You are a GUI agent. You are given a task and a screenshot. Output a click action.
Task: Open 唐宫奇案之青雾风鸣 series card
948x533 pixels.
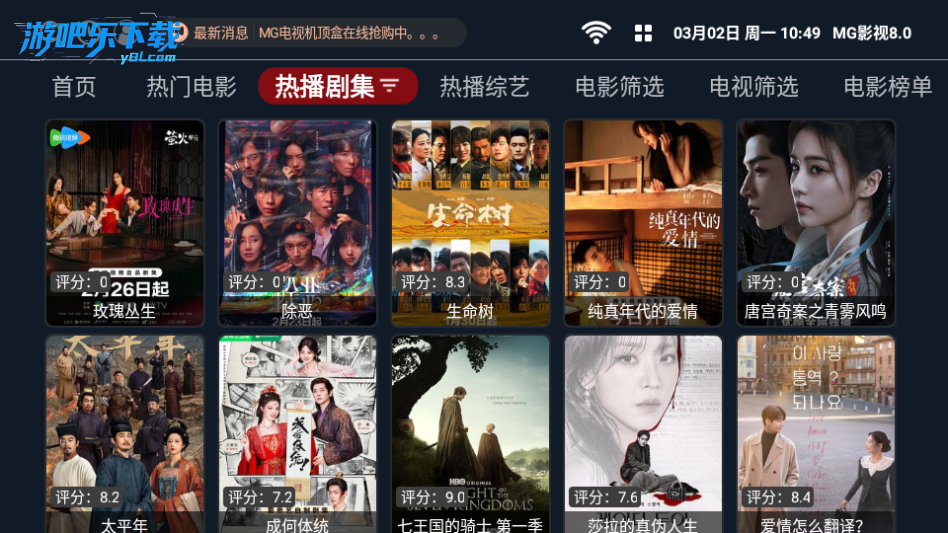[815, 222]
